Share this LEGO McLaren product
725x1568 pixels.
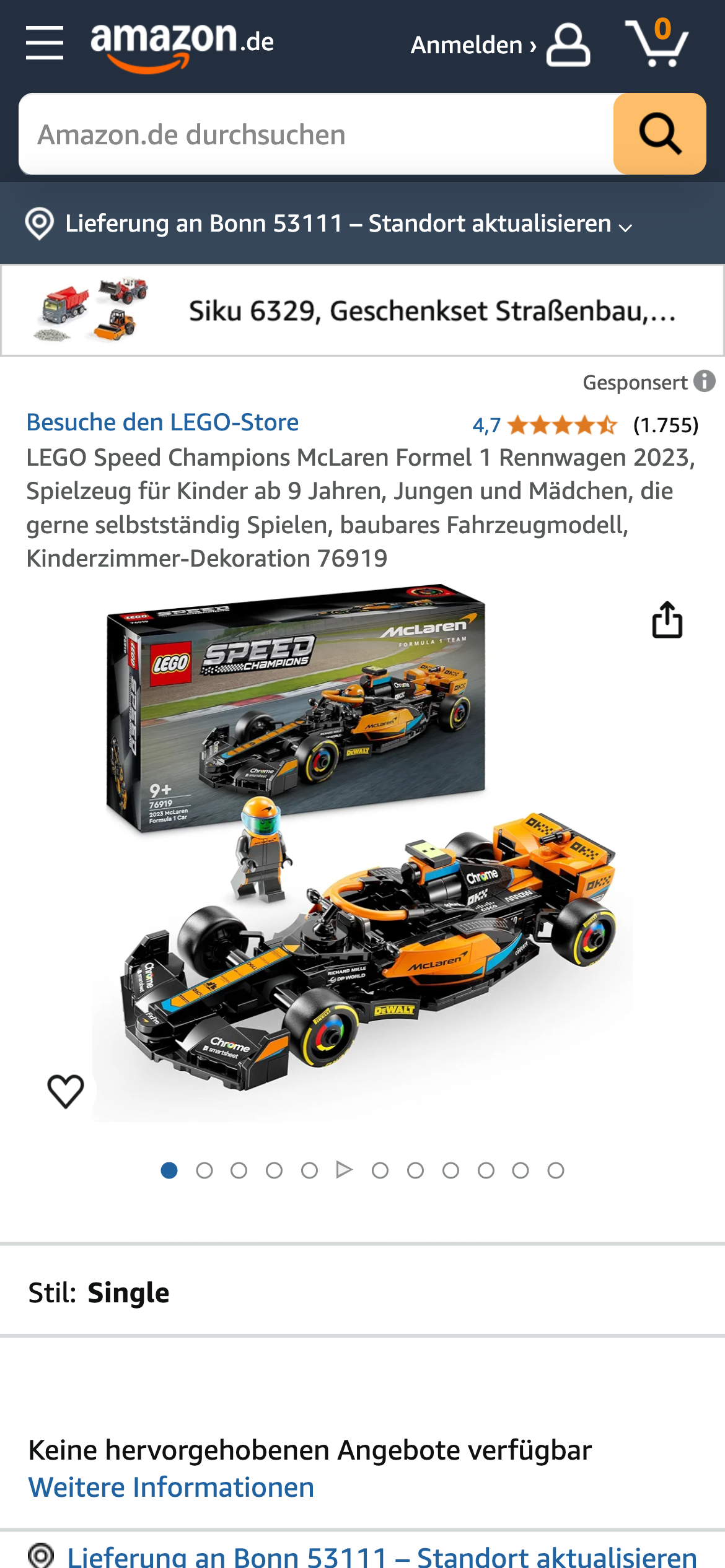[667, 620]
